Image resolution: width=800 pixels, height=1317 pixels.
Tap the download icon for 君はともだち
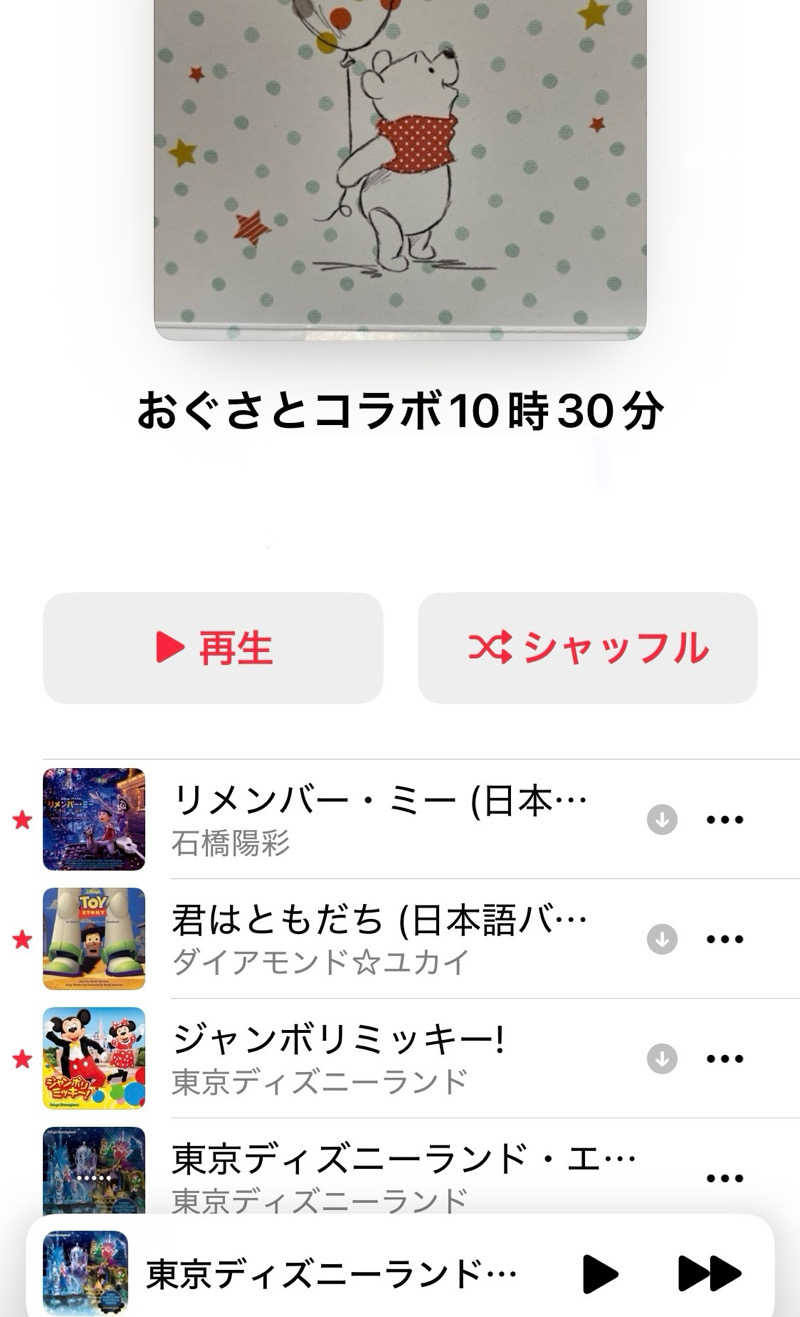[660, 940]
